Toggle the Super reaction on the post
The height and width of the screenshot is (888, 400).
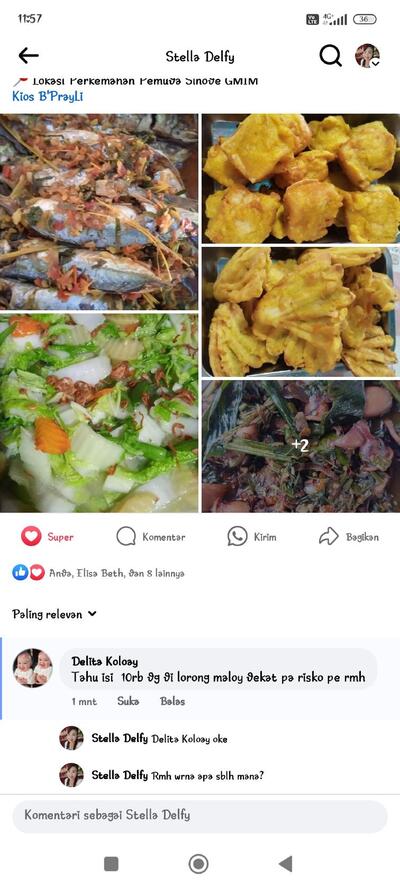pos(48,536)
